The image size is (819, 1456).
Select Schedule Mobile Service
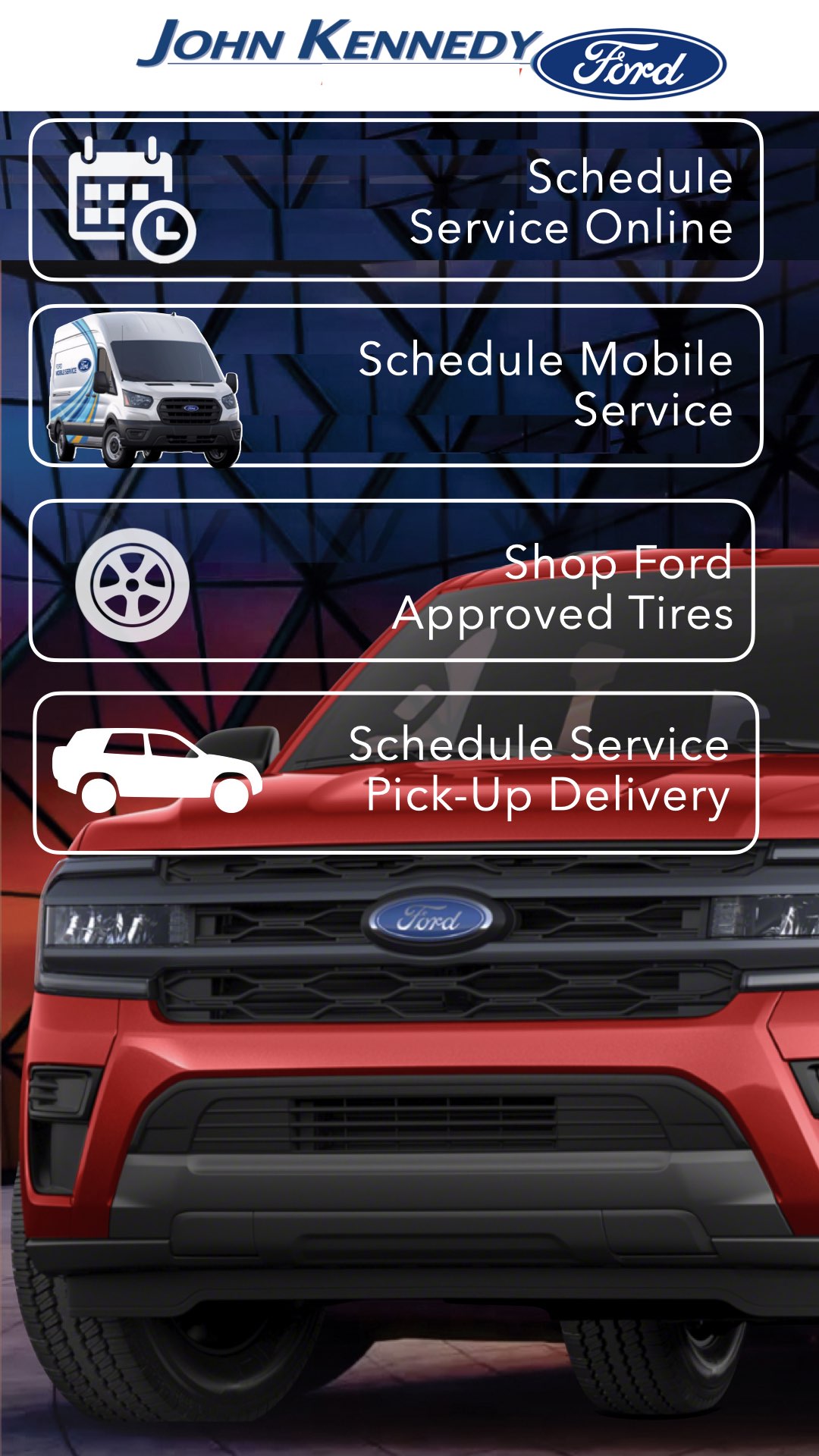395,385
